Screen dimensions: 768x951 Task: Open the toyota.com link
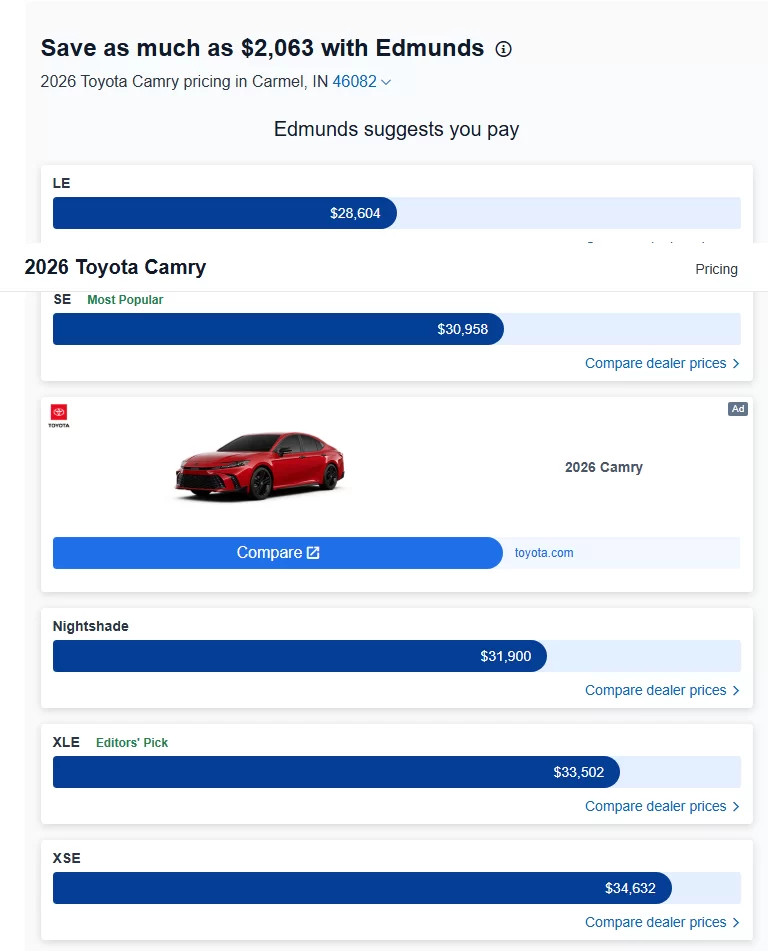(x=544, y=553)
